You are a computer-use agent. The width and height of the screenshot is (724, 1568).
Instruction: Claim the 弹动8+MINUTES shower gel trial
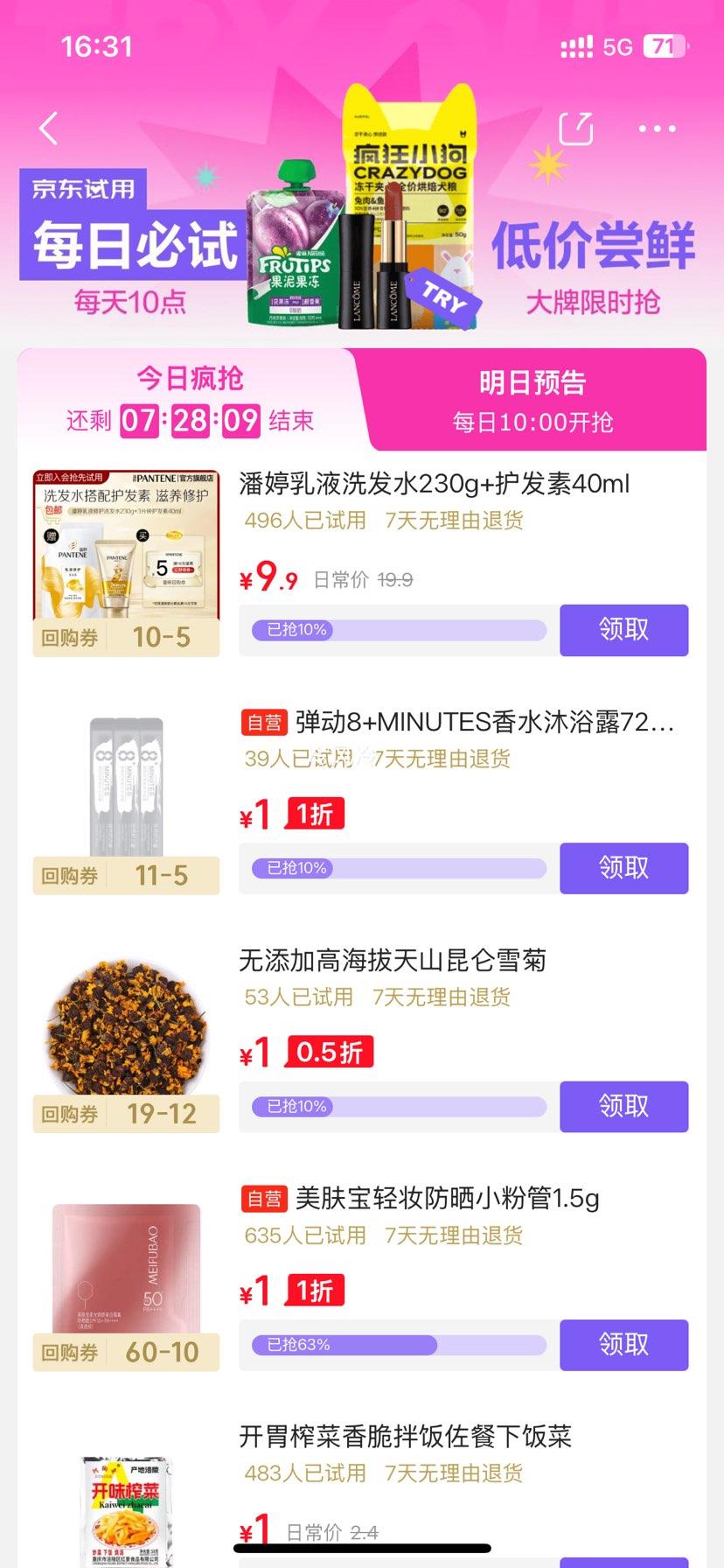pos(623,868)
